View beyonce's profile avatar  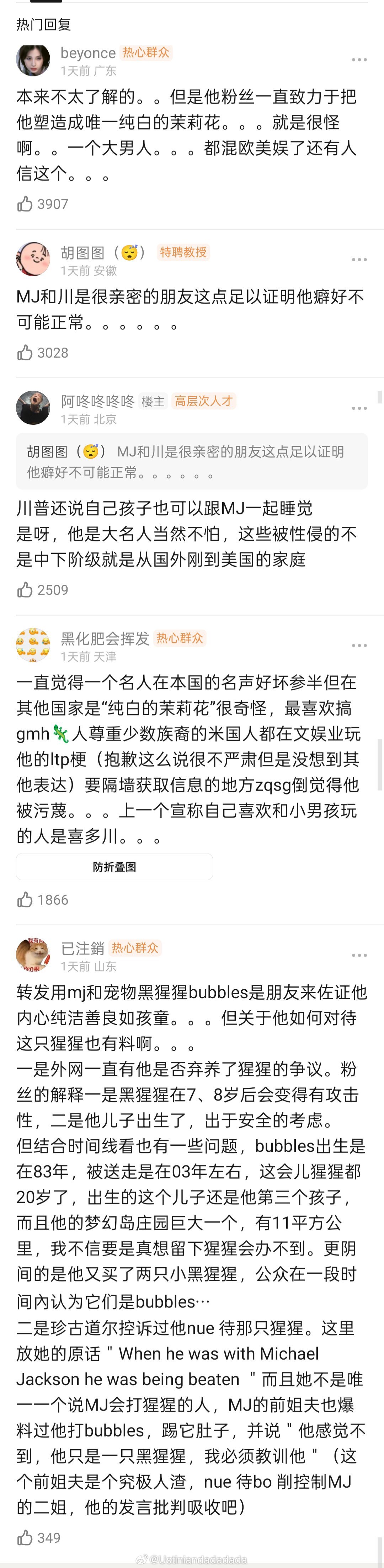click(33, 60)
